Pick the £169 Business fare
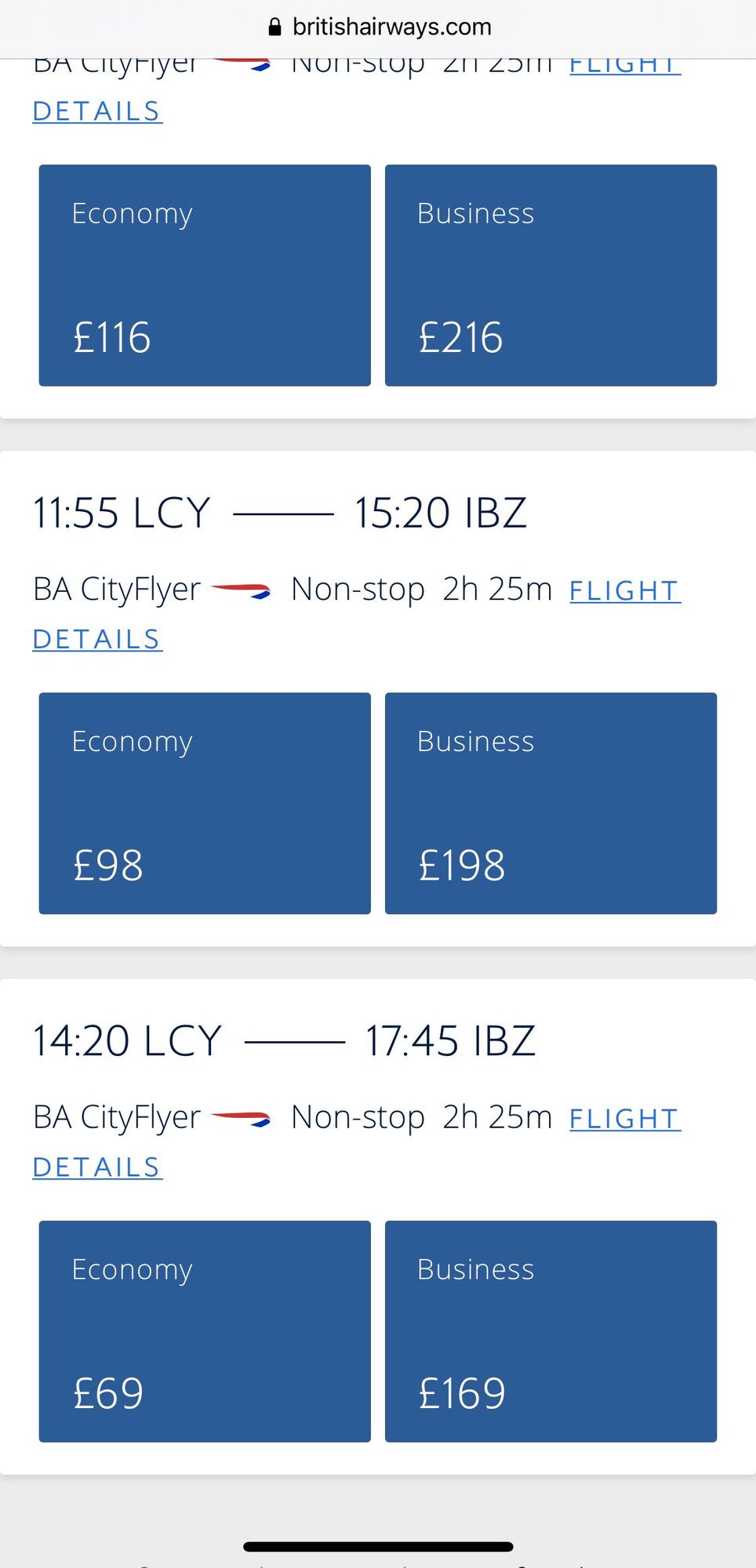This screenshot has width=756, height=1568. point(551,1330)
